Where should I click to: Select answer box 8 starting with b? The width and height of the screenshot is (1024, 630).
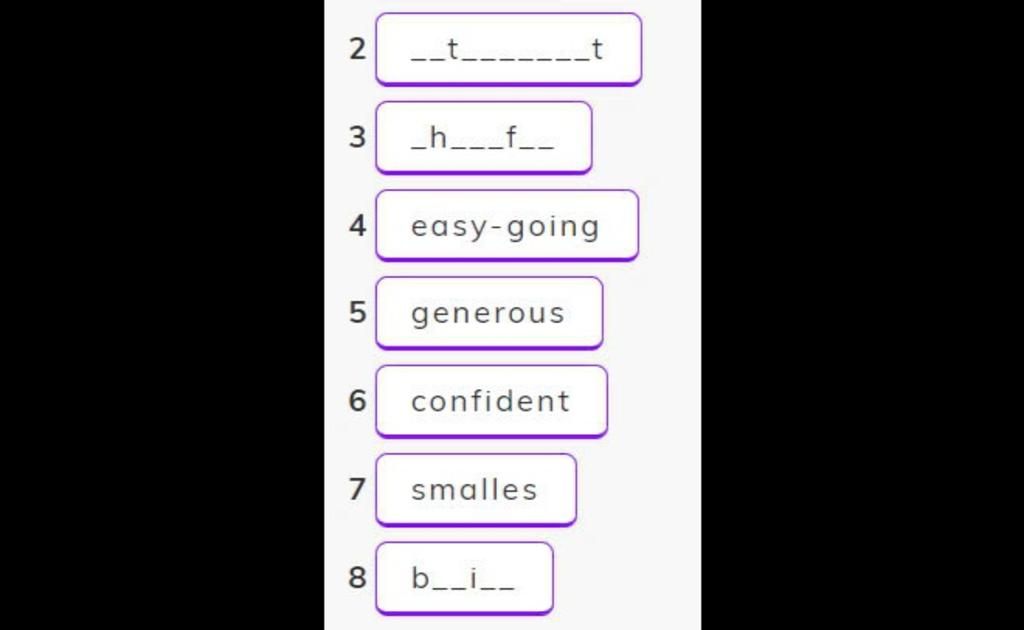[464, 577]
